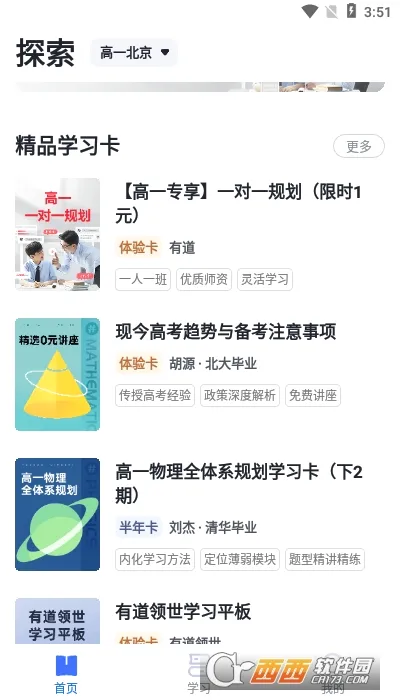The image size is (400, 700).
Task: Open the 高一物理全体系规划学习卡 card
Action: coord(200,514)
